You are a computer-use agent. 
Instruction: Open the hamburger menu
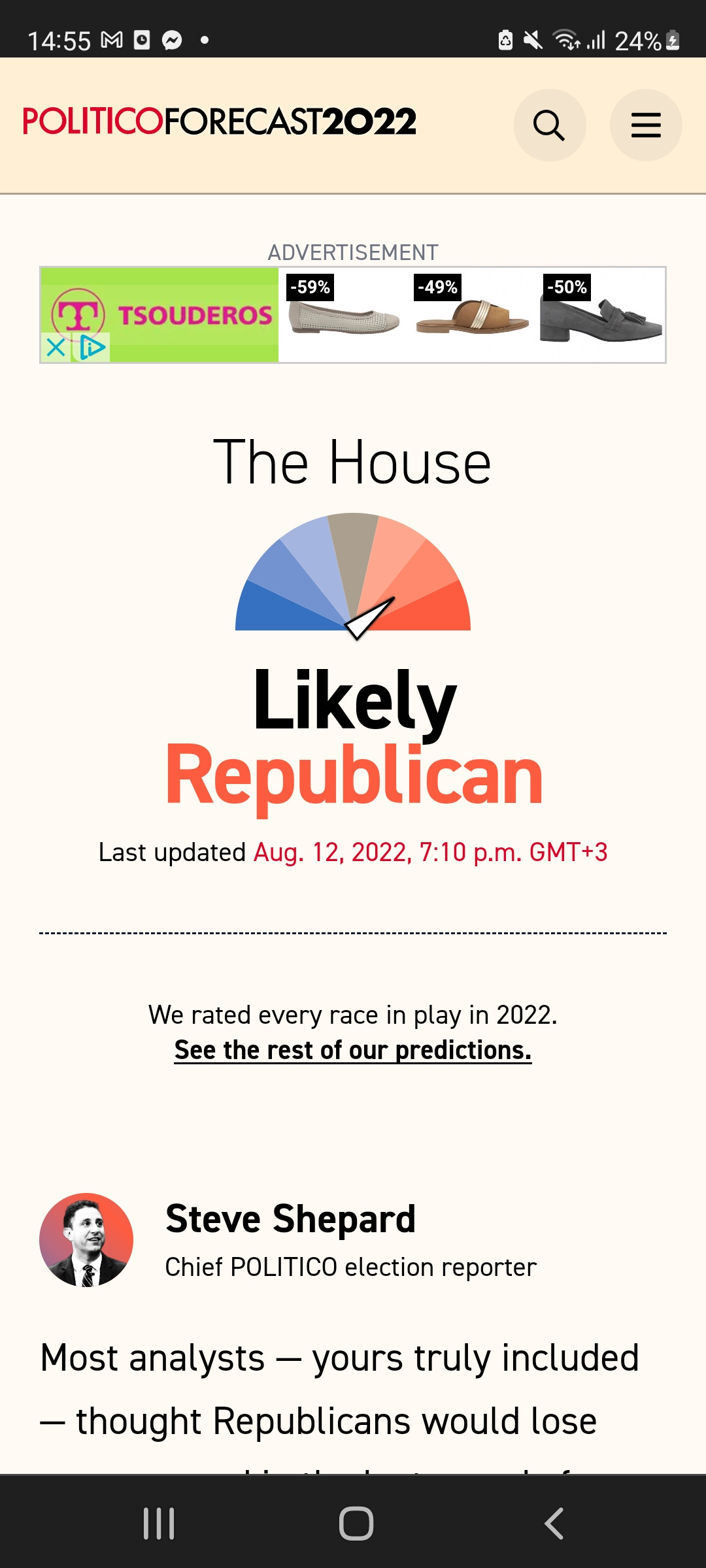click(x=645, y=125)
